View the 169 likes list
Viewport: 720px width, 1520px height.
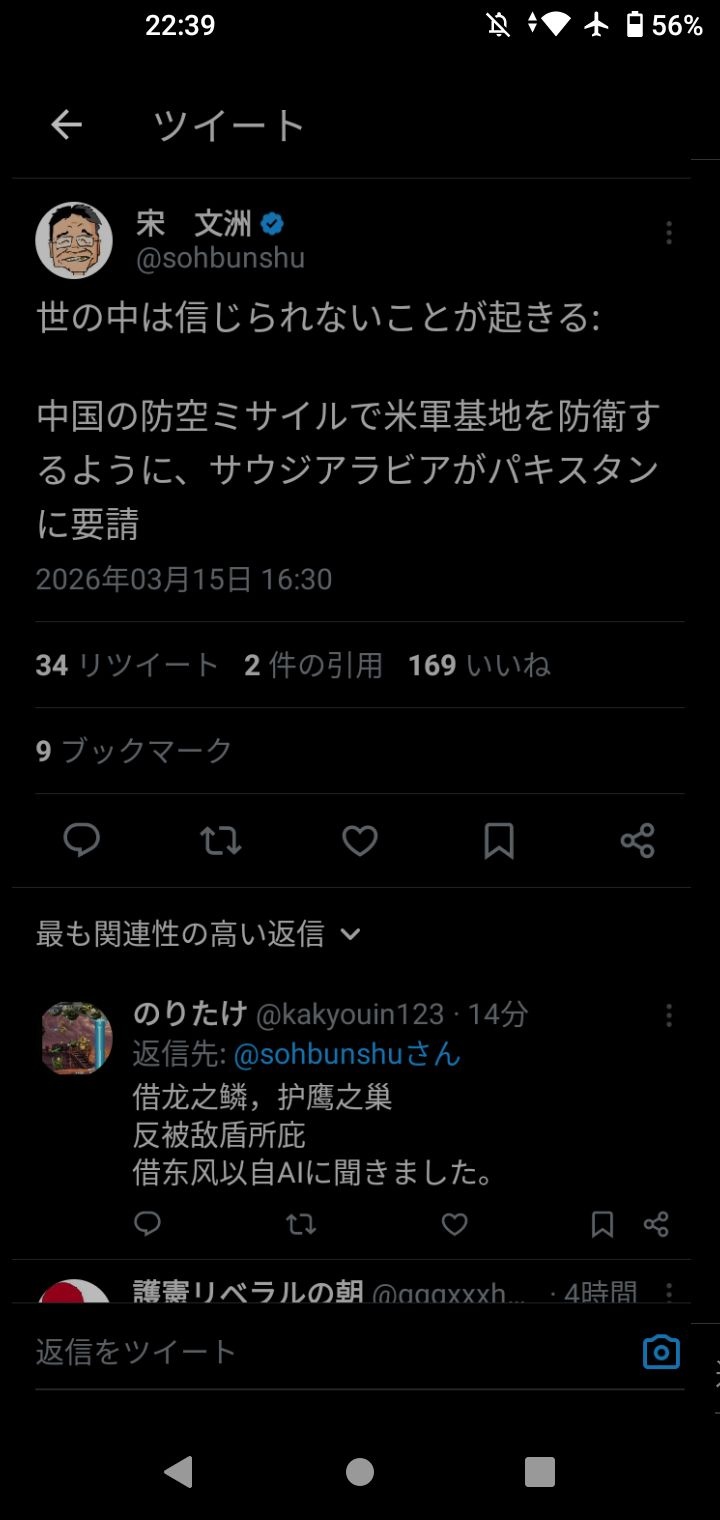pos(479,665)
